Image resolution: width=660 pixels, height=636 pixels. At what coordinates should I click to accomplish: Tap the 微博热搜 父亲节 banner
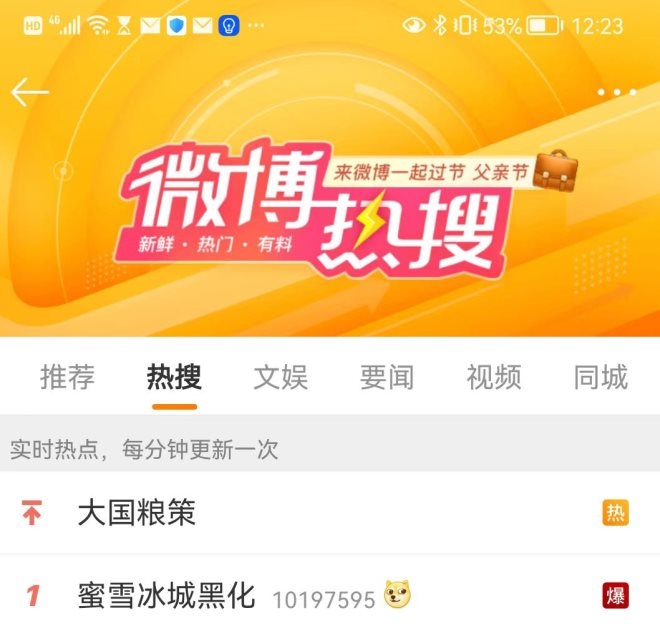coord(330,210)
